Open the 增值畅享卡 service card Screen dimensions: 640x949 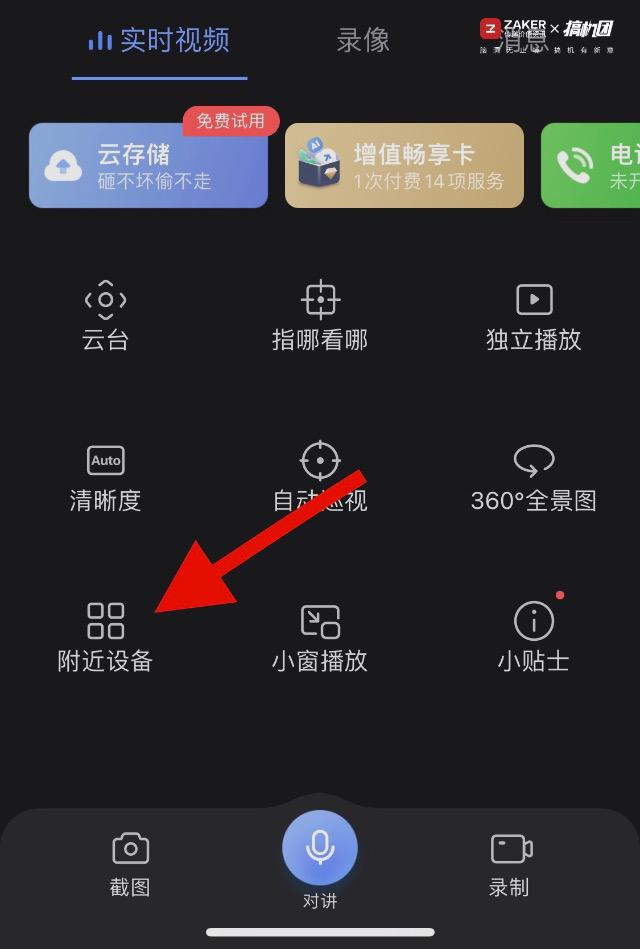point(404,166)
